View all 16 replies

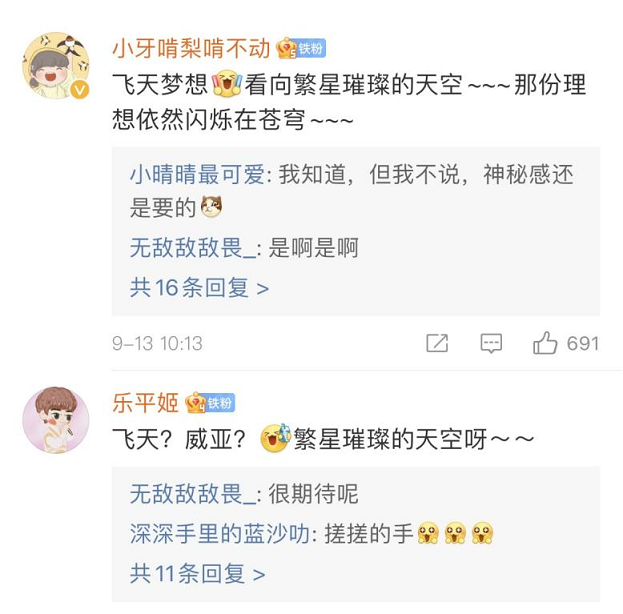(x=199, y=288)
